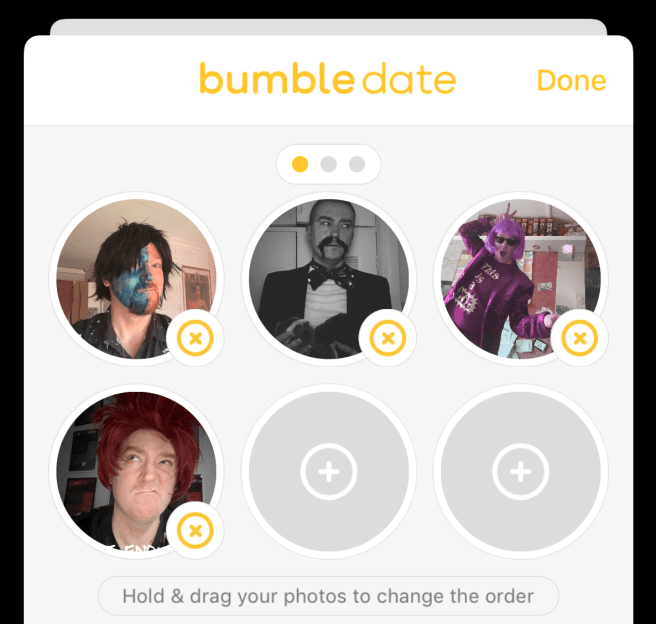Remove the red hair photo
This screenshot has height=624, width=656.
click(195, 531)
